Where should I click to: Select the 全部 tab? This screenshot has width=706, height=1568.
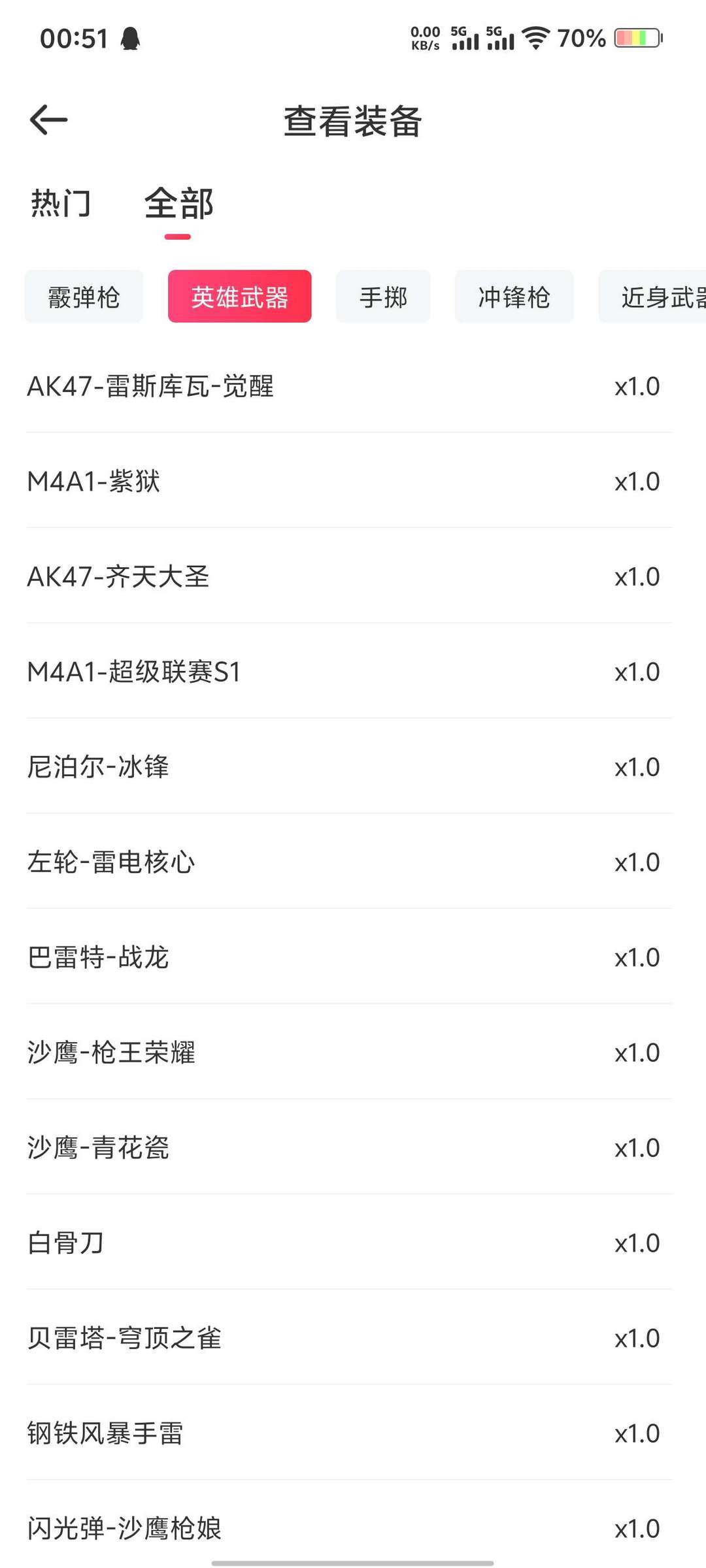pyautogui.click(x=178, y=203)
